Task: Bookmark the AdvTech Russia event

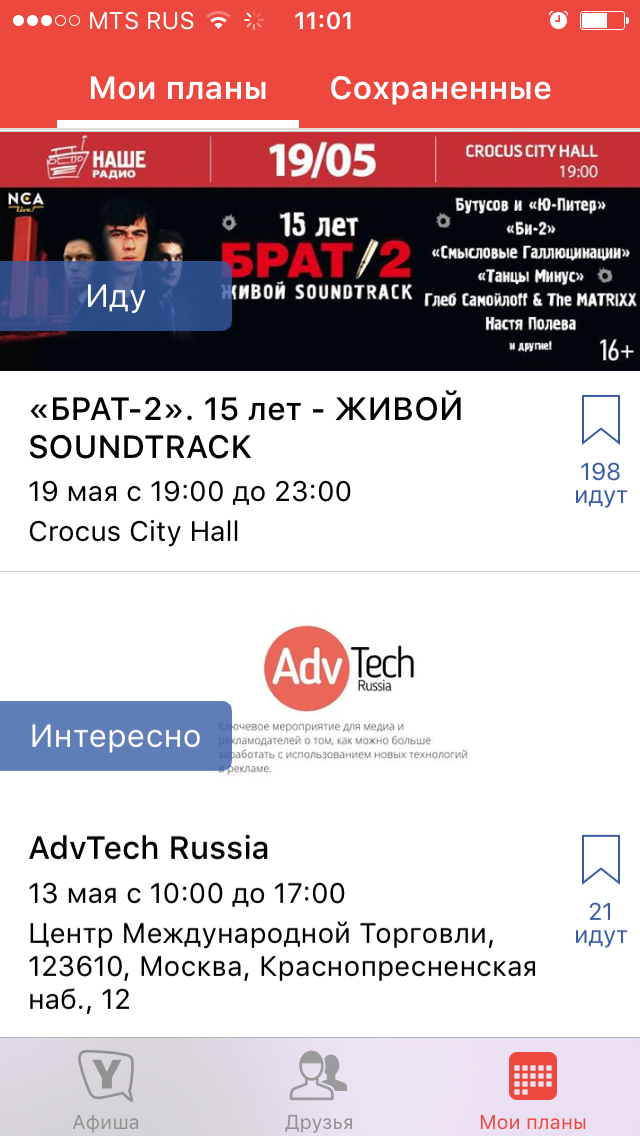Action: [600, 859]
